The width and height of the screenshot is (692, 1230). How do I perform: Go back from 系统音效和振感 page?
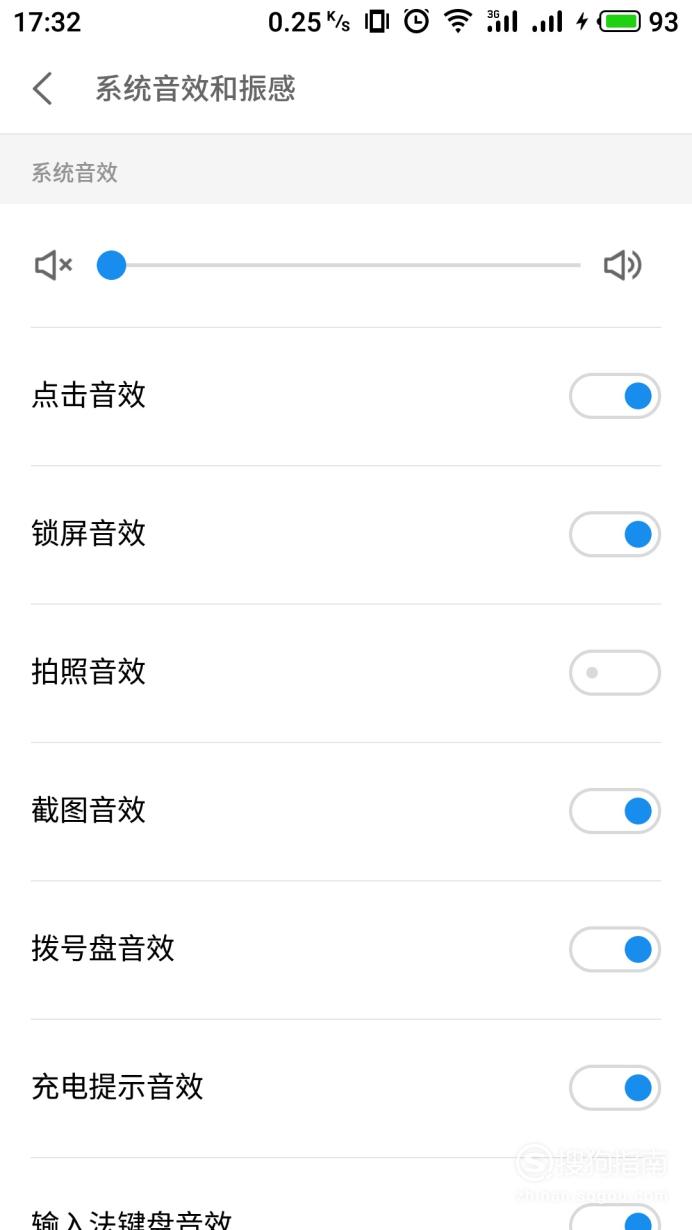[42, 89]
